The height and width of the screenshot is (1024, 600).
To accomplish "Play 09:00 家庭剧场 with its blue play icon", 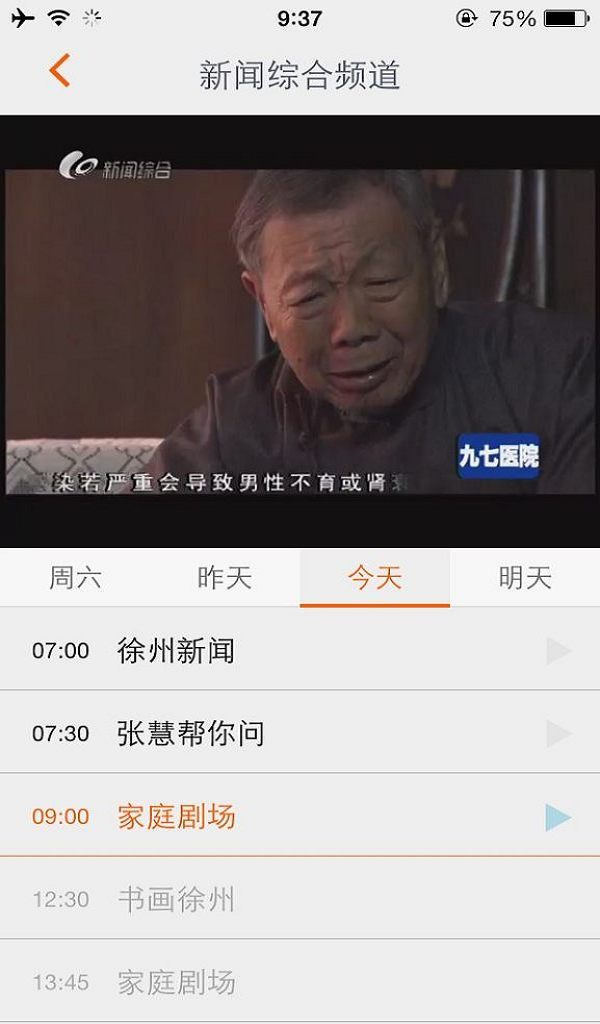I will [558, 817].
